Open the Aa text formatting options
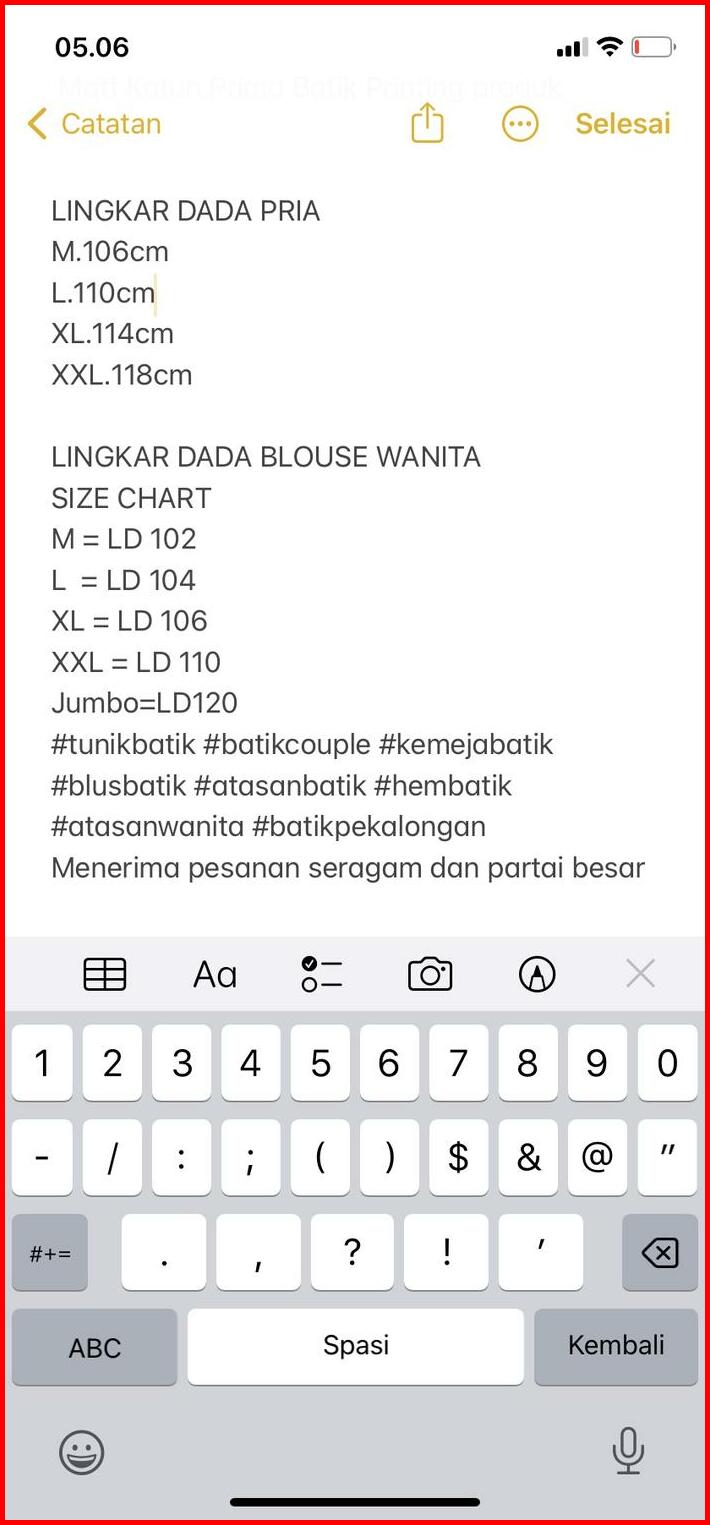The image size is (710, 1525). pyautogui.click(x=215, y=974)
